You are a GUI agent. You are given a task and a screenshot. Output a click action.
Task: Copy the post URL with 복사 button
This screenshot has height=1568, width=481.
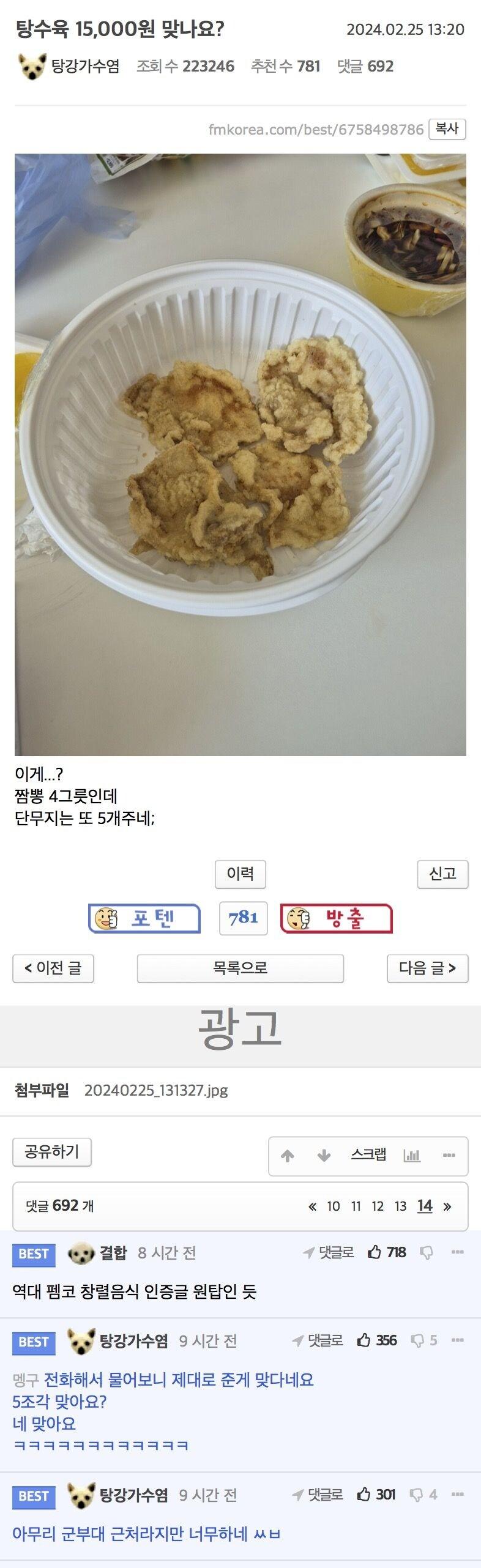coord(447,129)
